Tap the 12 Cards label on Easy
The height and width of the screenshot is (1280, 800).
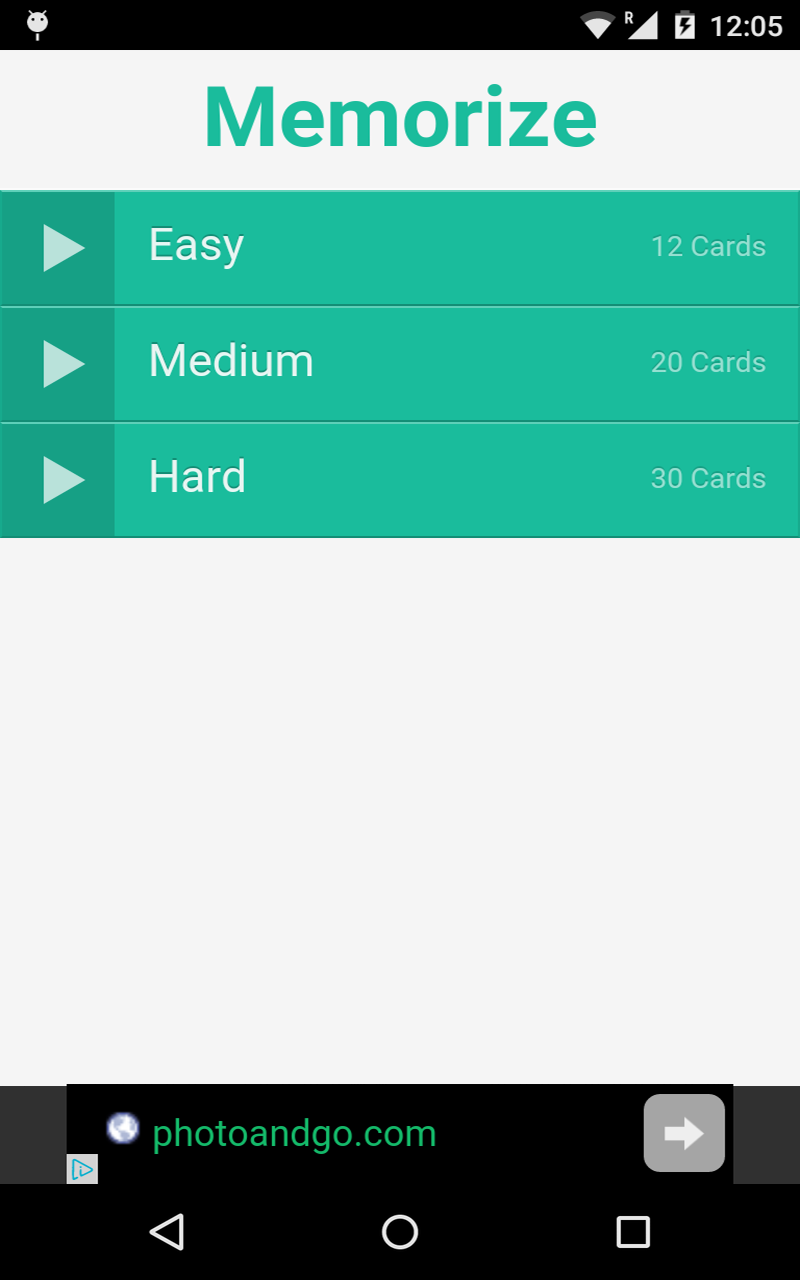(x=707, y=247)
